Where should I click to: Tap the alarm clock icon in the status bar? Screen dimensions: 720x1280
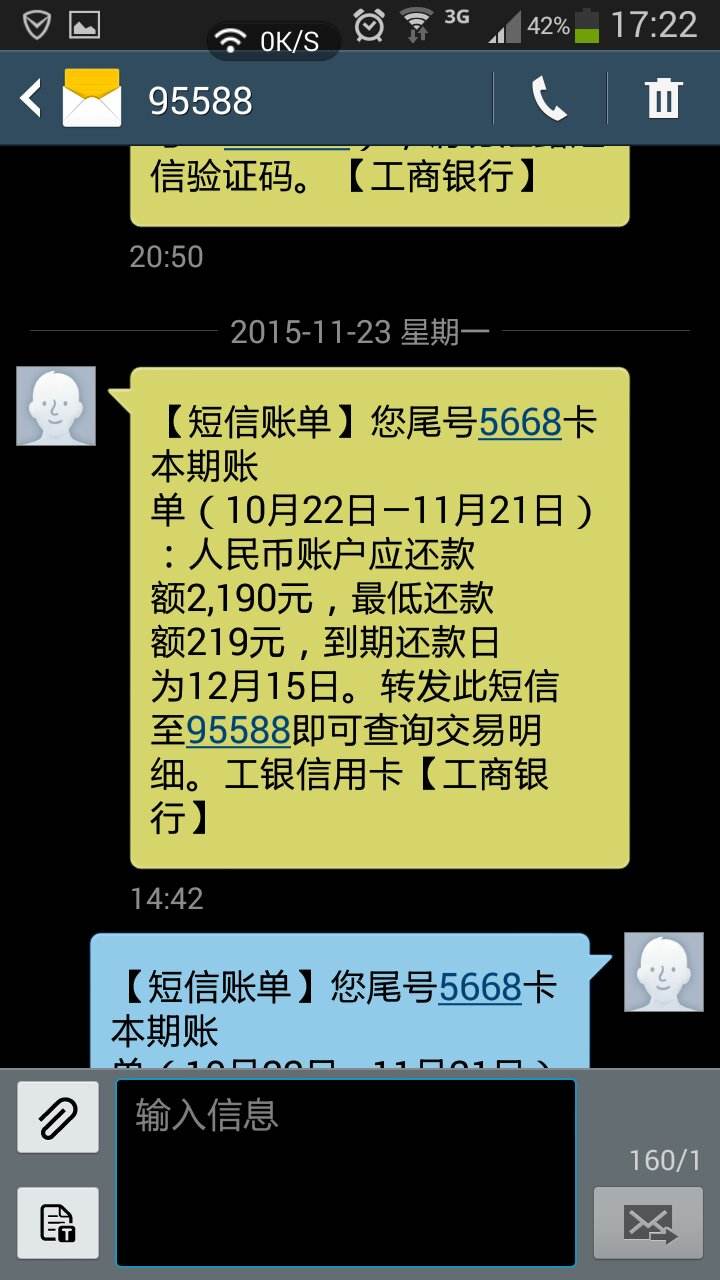[370, 25]
